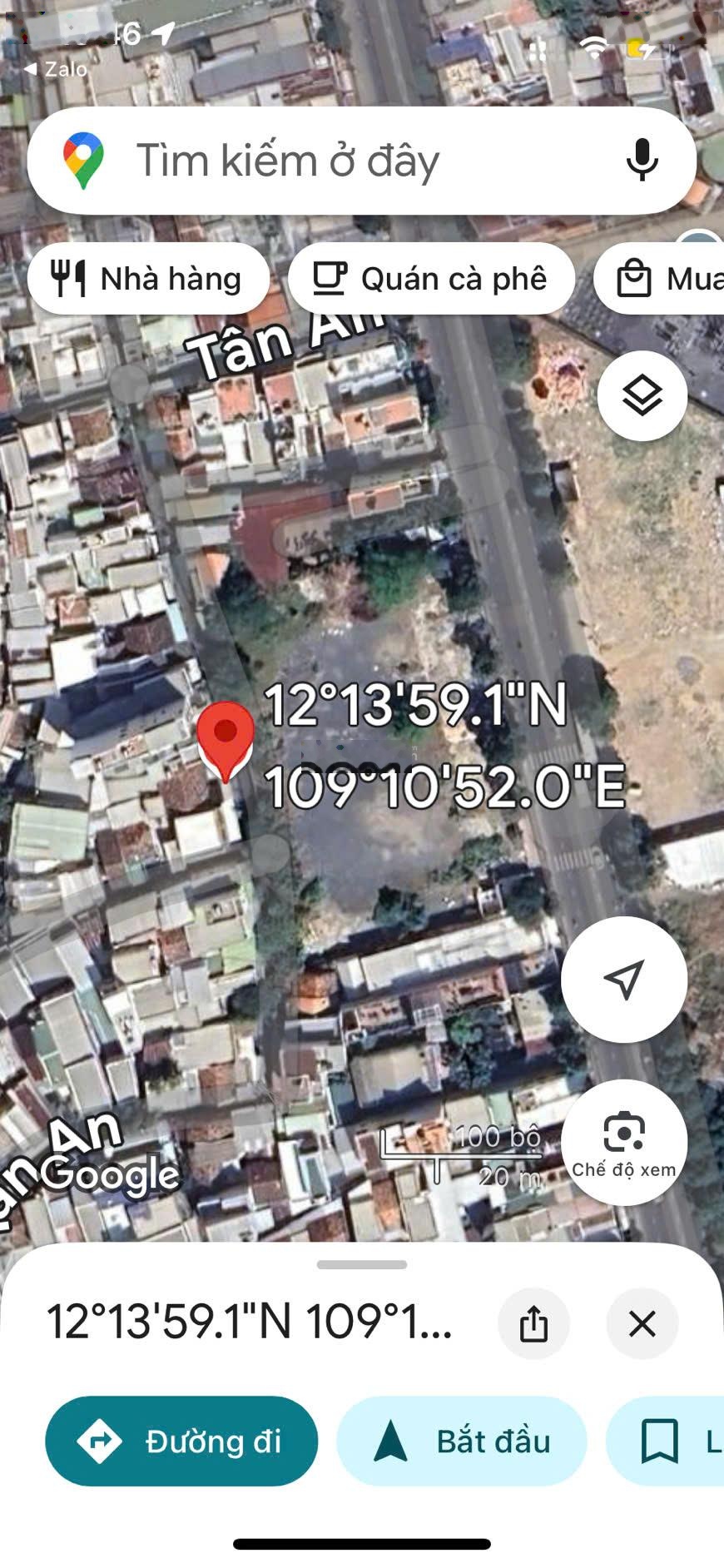Get directions with Đường đi
724x1568 pixels.
pyautogui.click(x=181, y=1441)
